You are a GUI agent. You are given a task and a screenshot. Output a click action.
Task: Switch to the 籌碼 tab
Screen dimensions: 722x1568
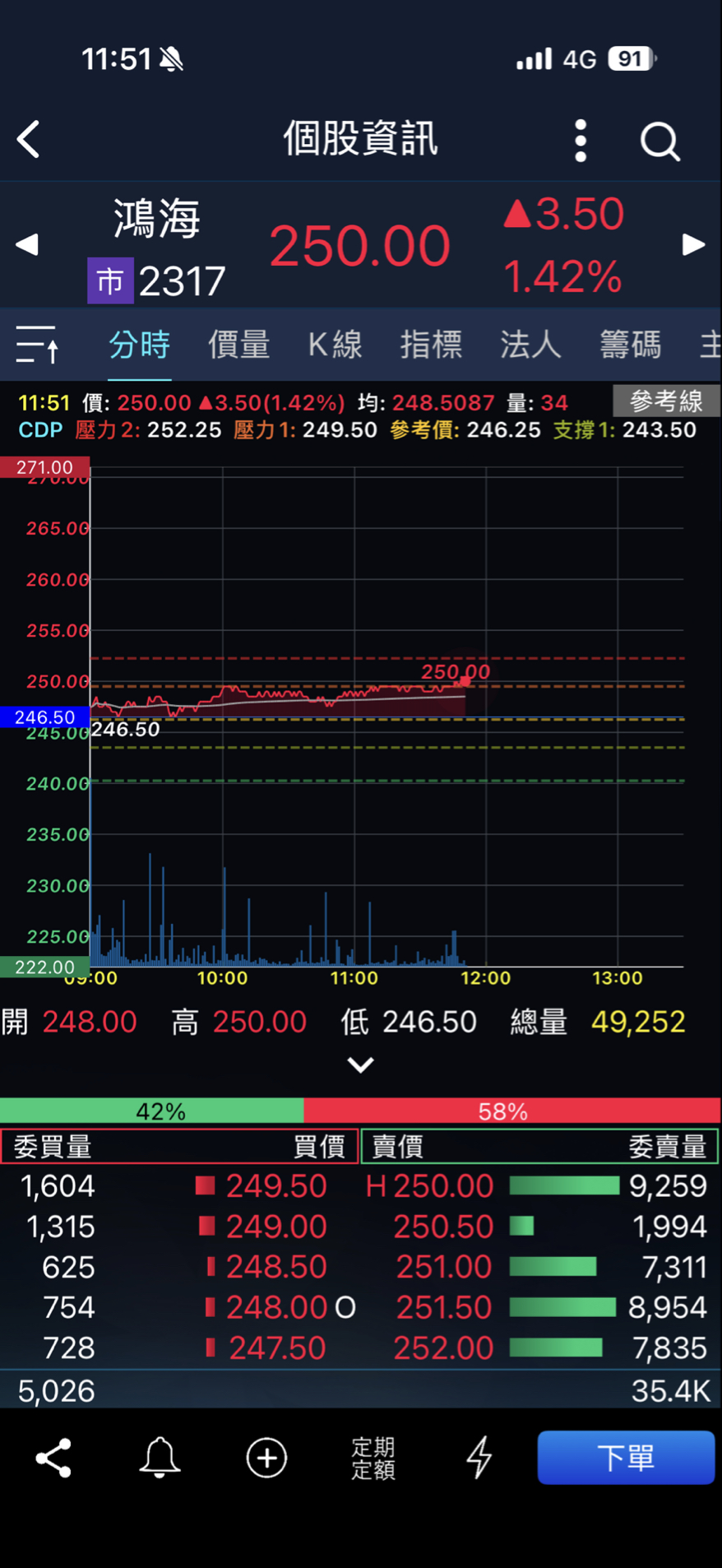(x=630, y=345)
